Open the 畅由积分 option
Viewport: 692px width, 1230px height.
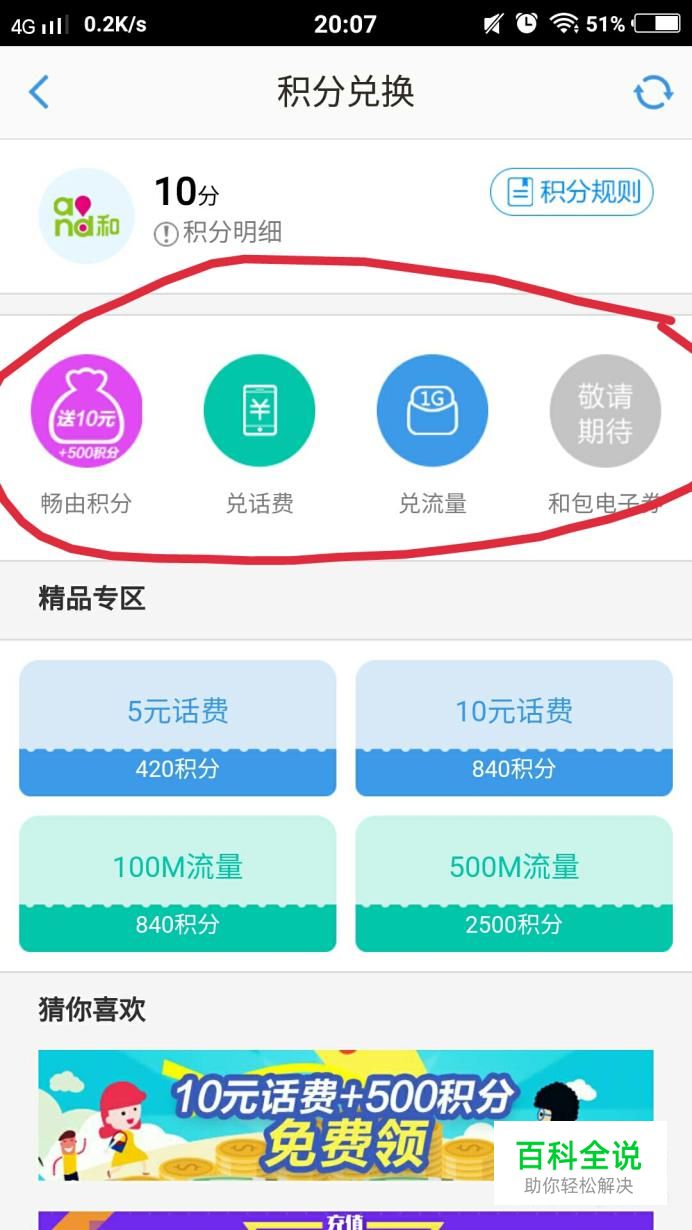point(86,412)
